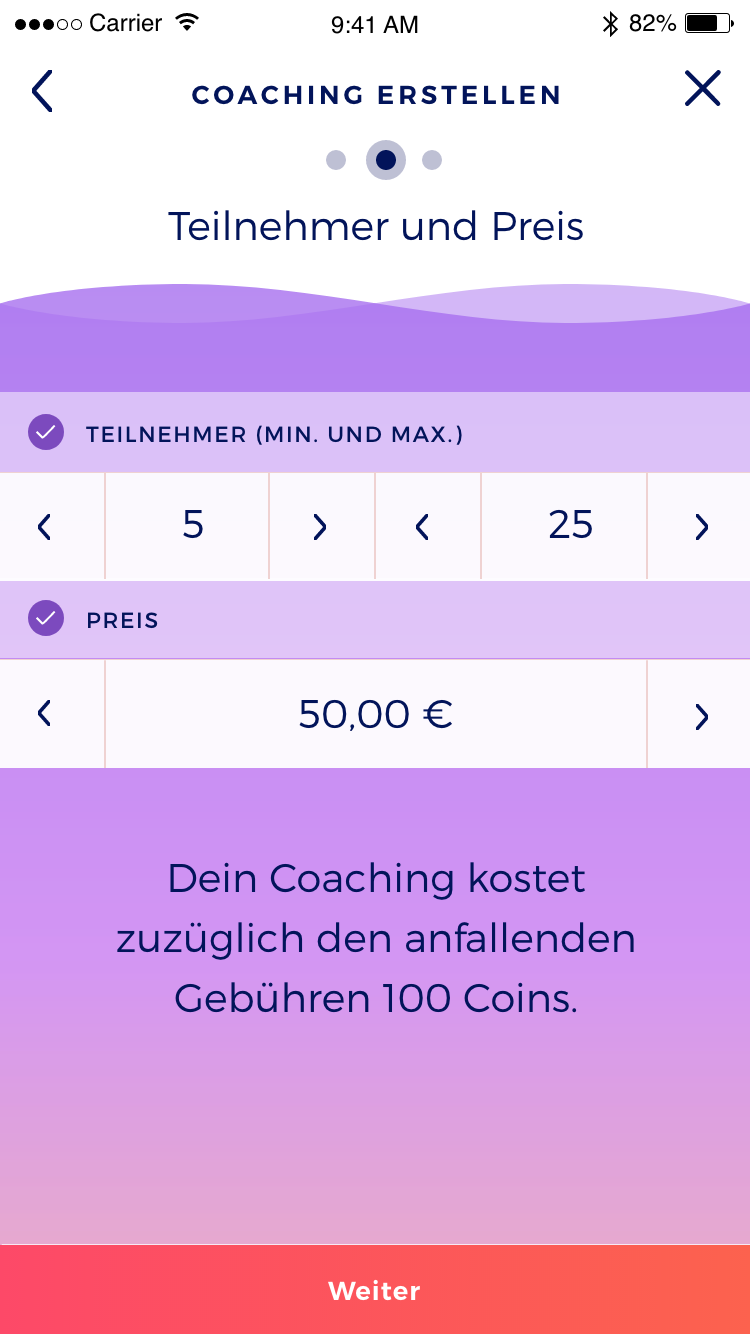Continue with the Weiter button

[x=375, y=1290]
